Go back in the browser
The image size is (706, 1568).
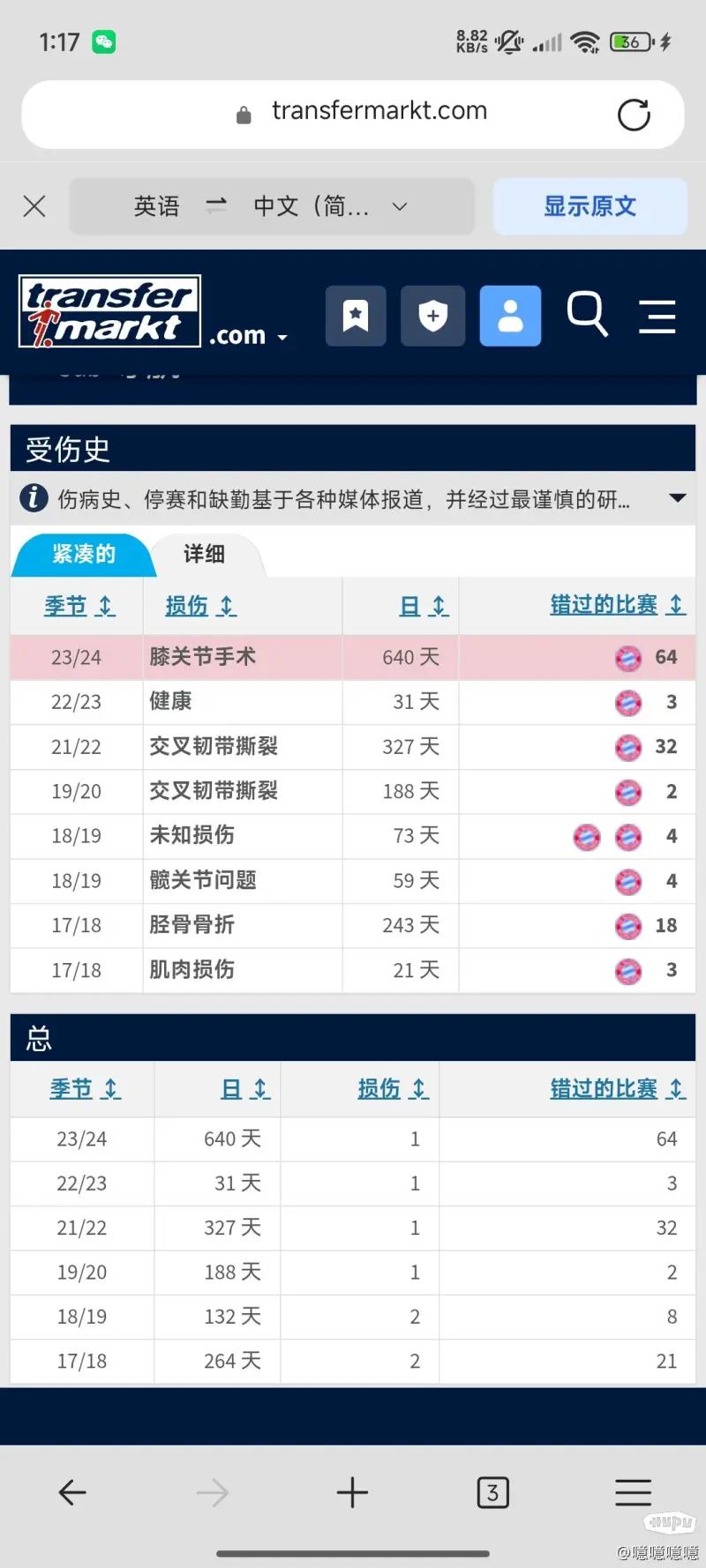71,1492
